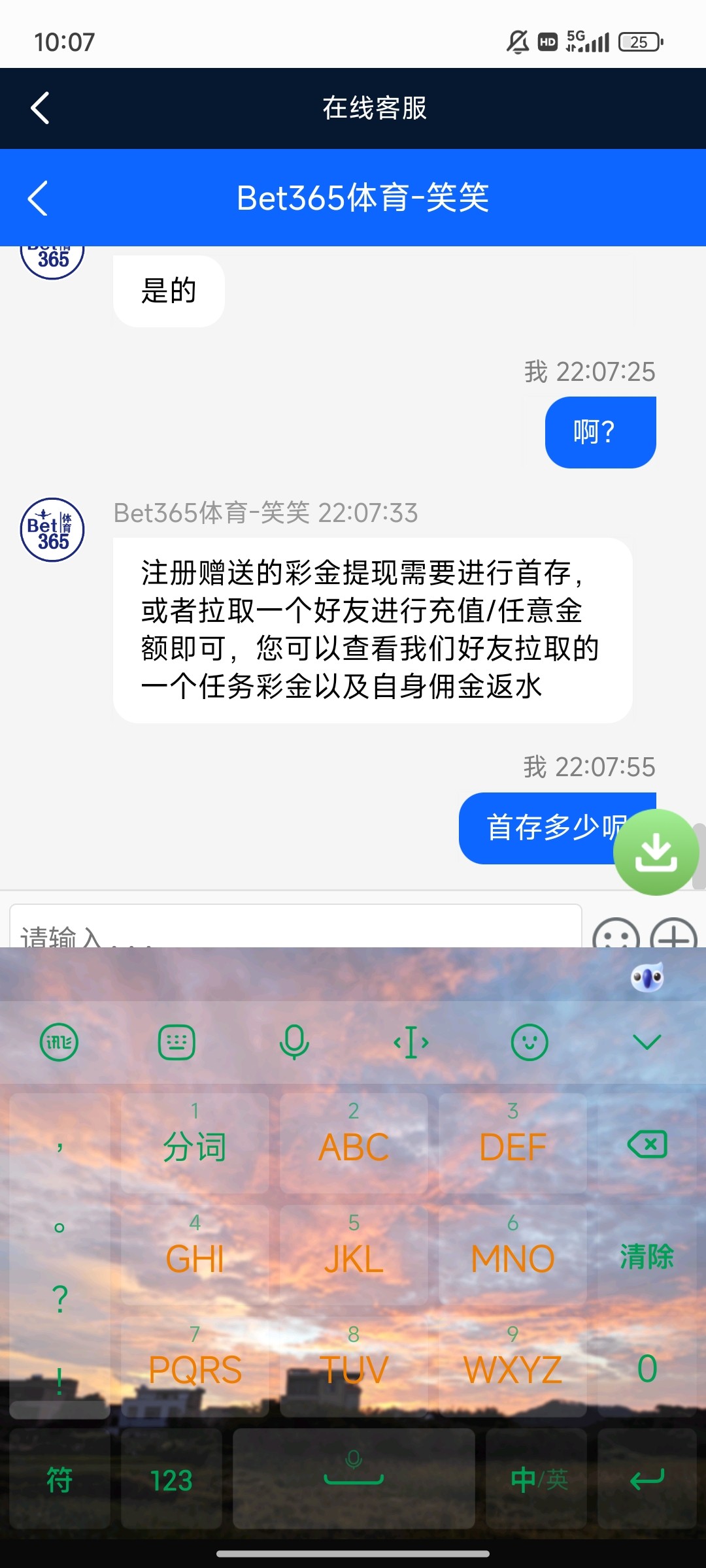Tap the 清除 clear key

647,1256
